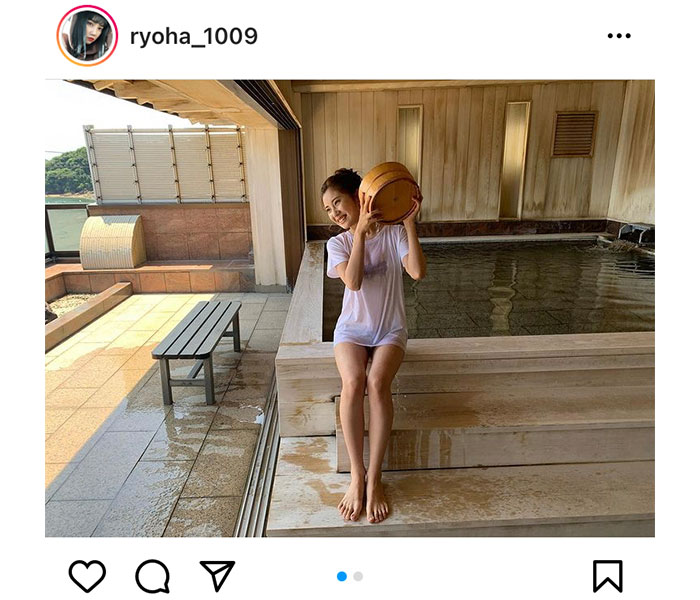
Task: Open the comments on this post
Action: tap(152, 575)
